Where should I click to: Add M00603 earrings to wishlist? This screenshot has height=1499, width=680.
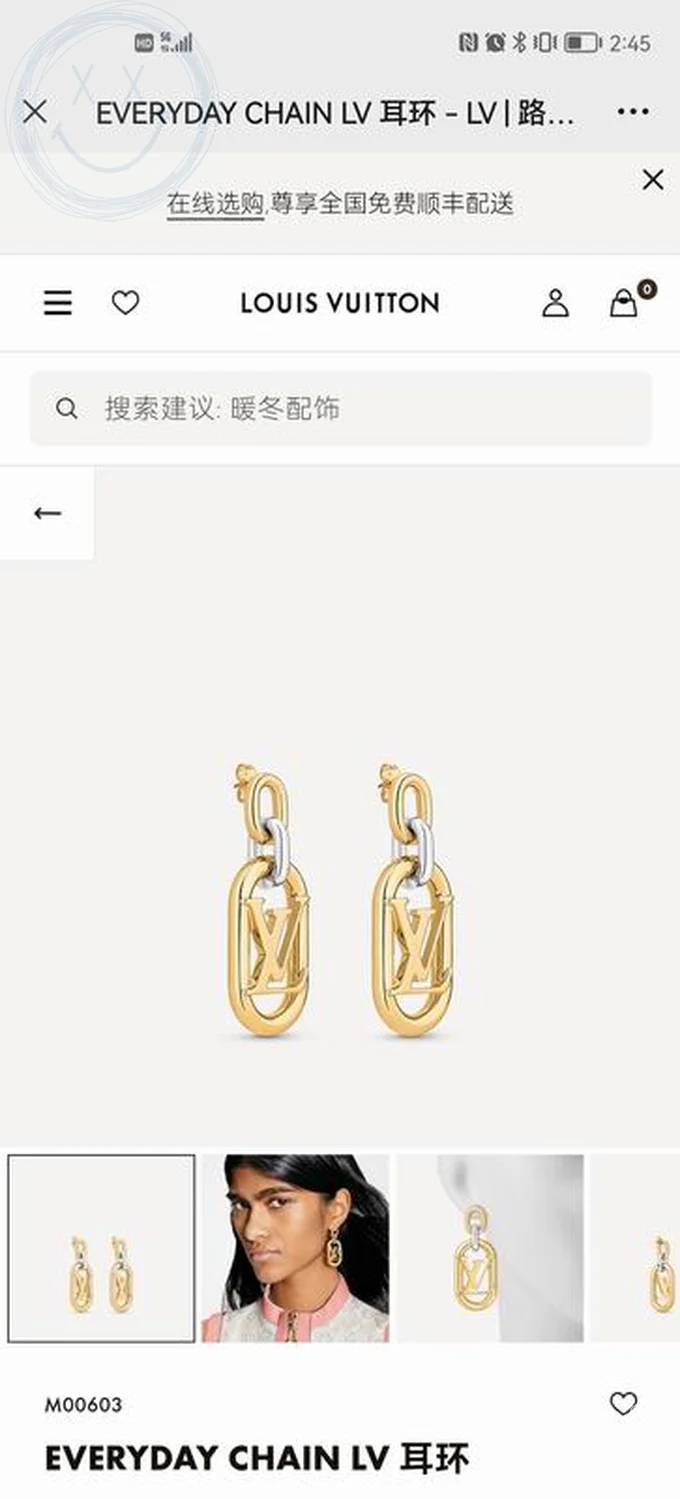[x=623, y=1404]
